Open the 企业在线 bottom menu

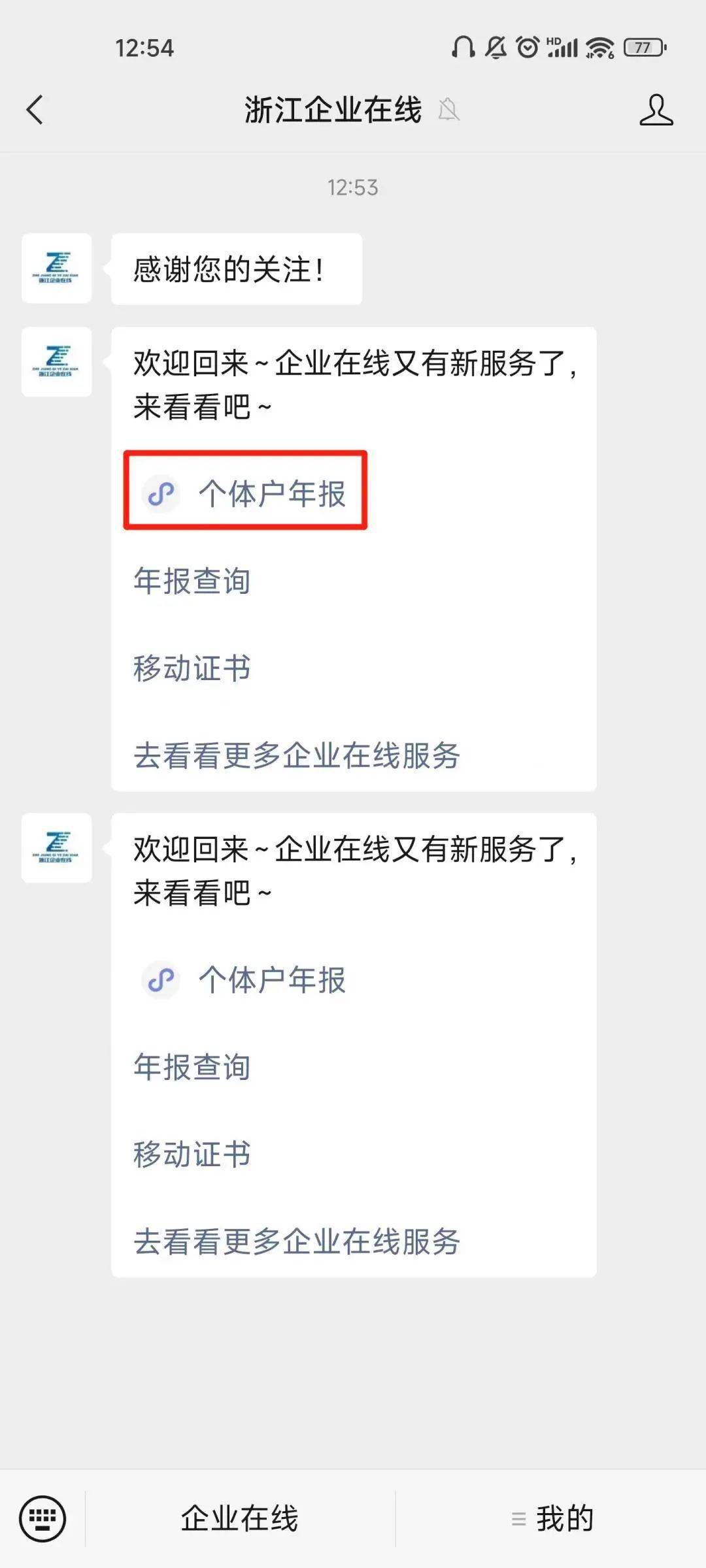click(239, 1518)
